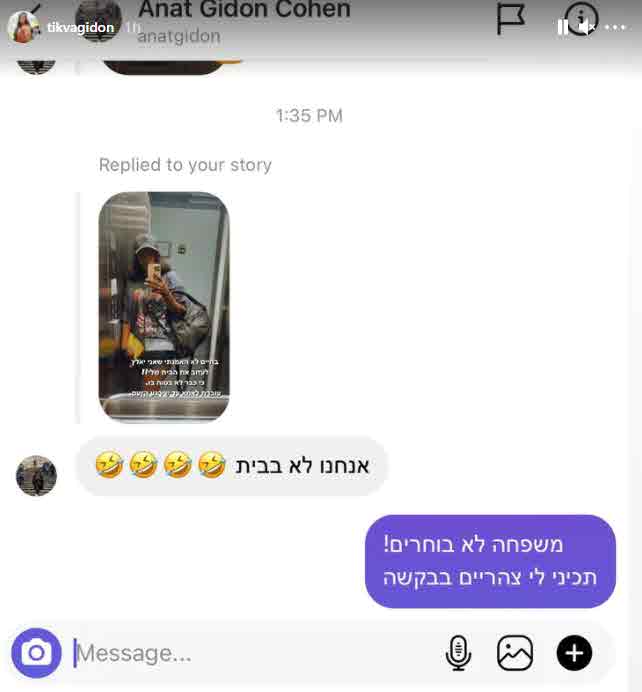This screenshot has width=642, height=692.
Task: Open tikvagidon's profile picture
Action: [23, 27]
